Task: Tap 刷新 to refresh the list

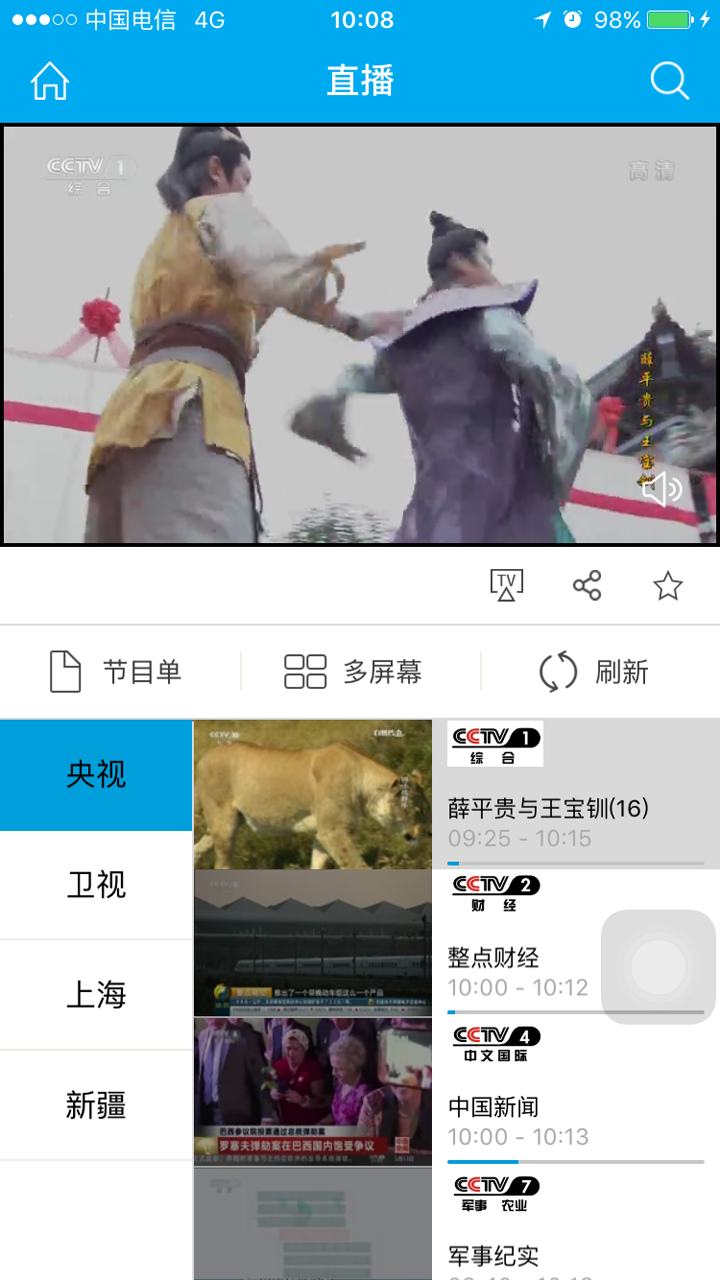Action: (x=594, y=672)
